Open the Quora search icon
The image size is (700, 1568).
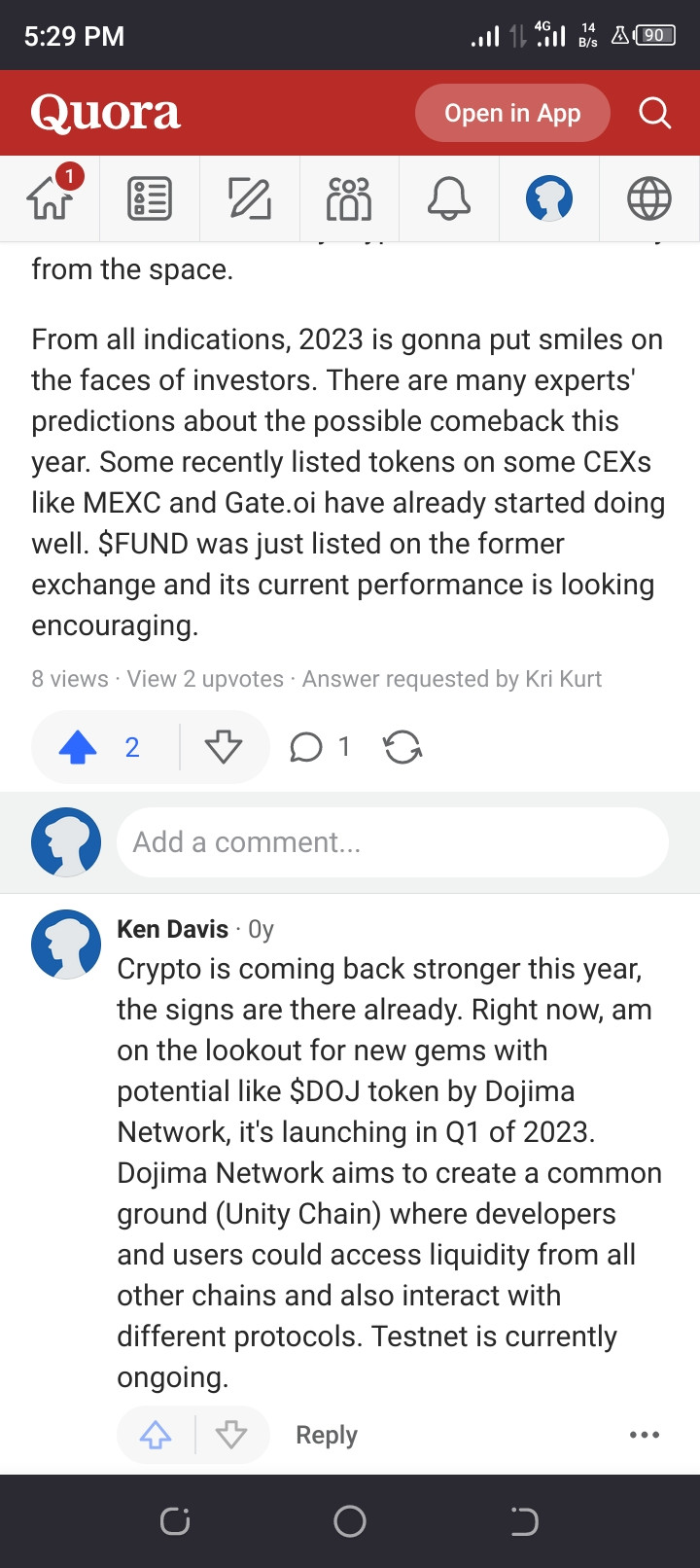pos(654,113)
